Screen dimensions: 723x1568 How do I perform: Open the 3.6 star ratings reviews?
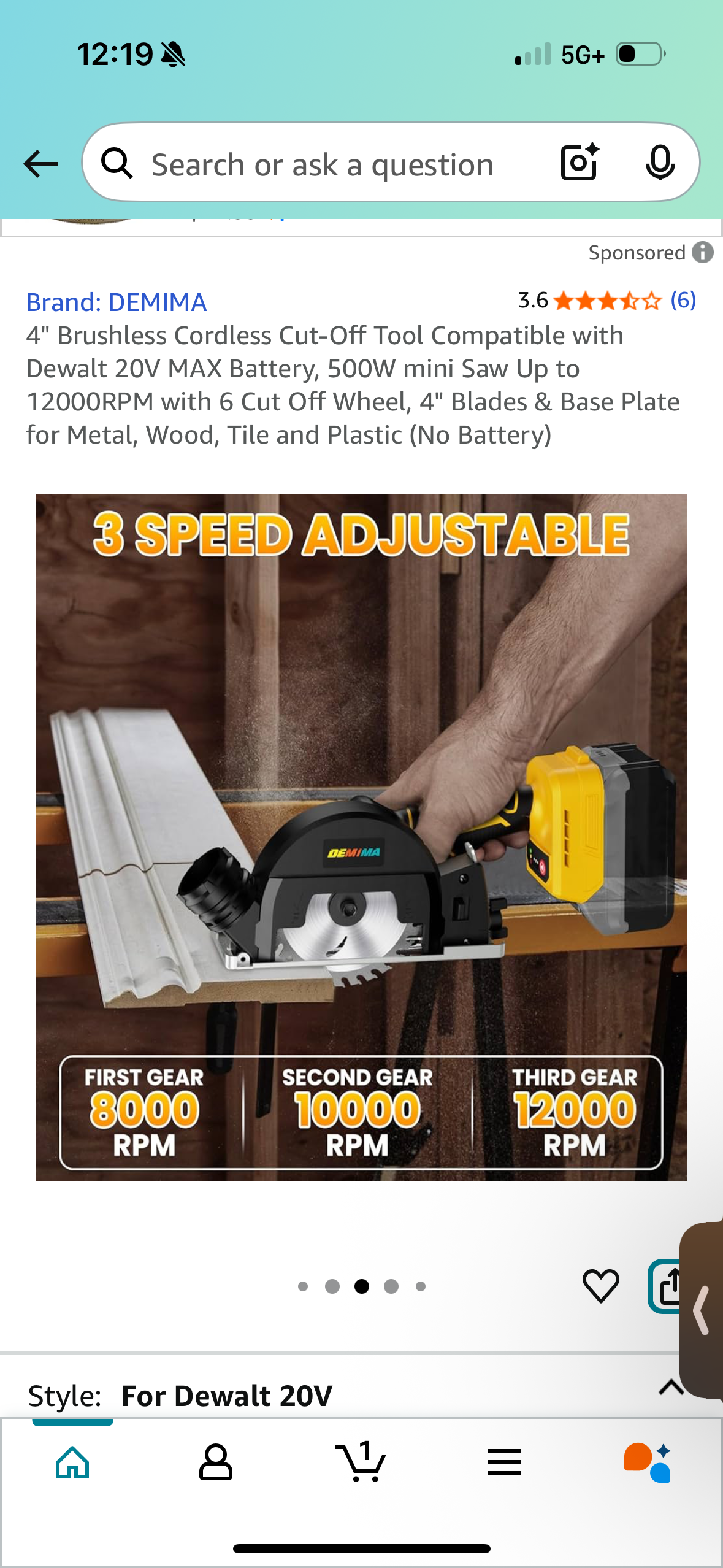pos(606,301)
